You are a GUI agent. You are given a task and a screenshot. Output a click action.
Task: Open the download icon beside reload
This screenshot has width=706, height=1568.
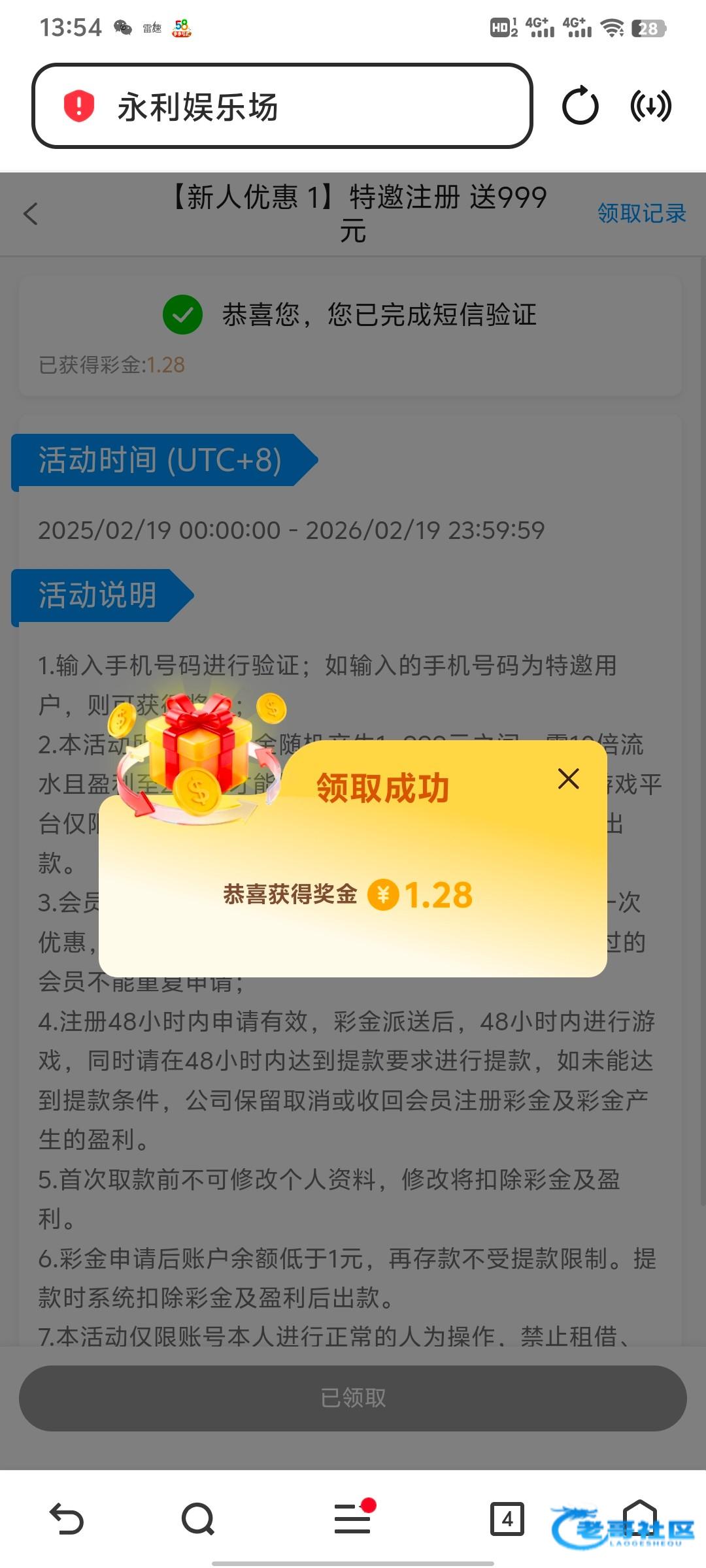(x=650, y=106)
